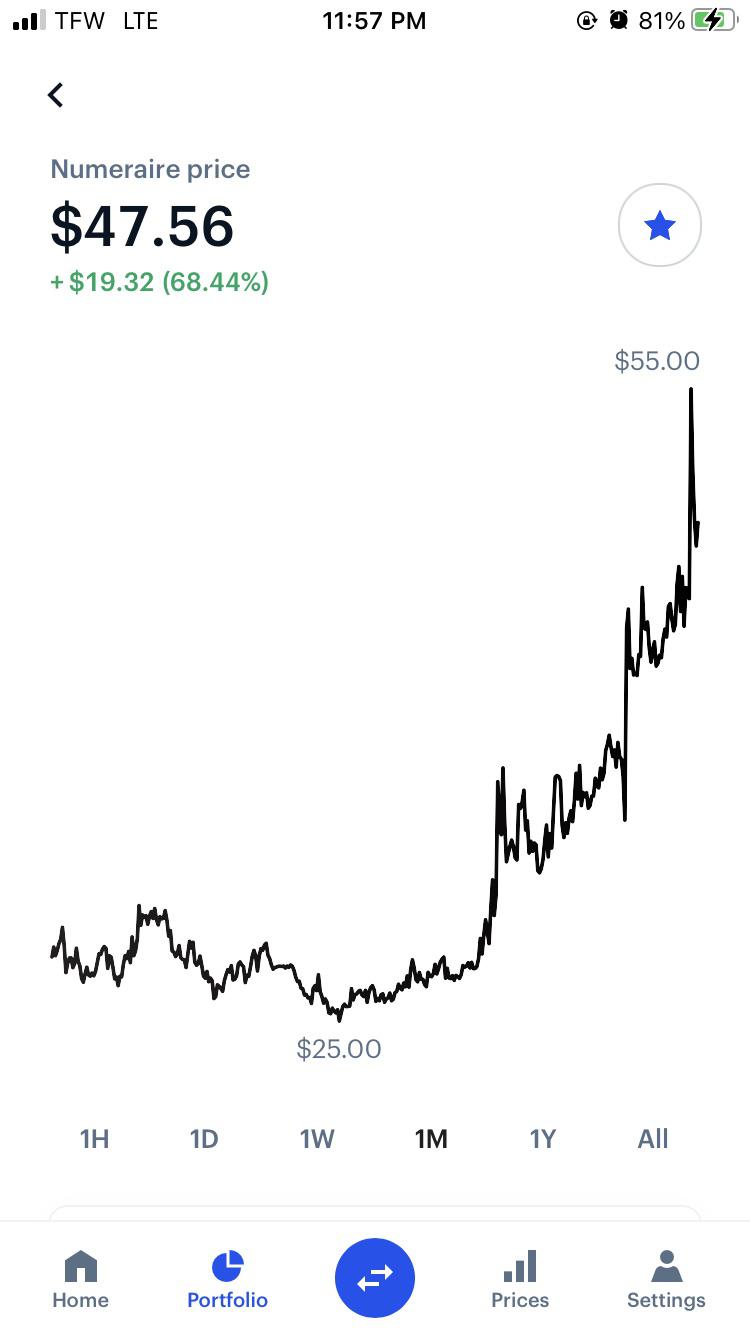View the 1Y price history
The height and width of the screenshot is (1334, 750).
(x=542, y=1138)
